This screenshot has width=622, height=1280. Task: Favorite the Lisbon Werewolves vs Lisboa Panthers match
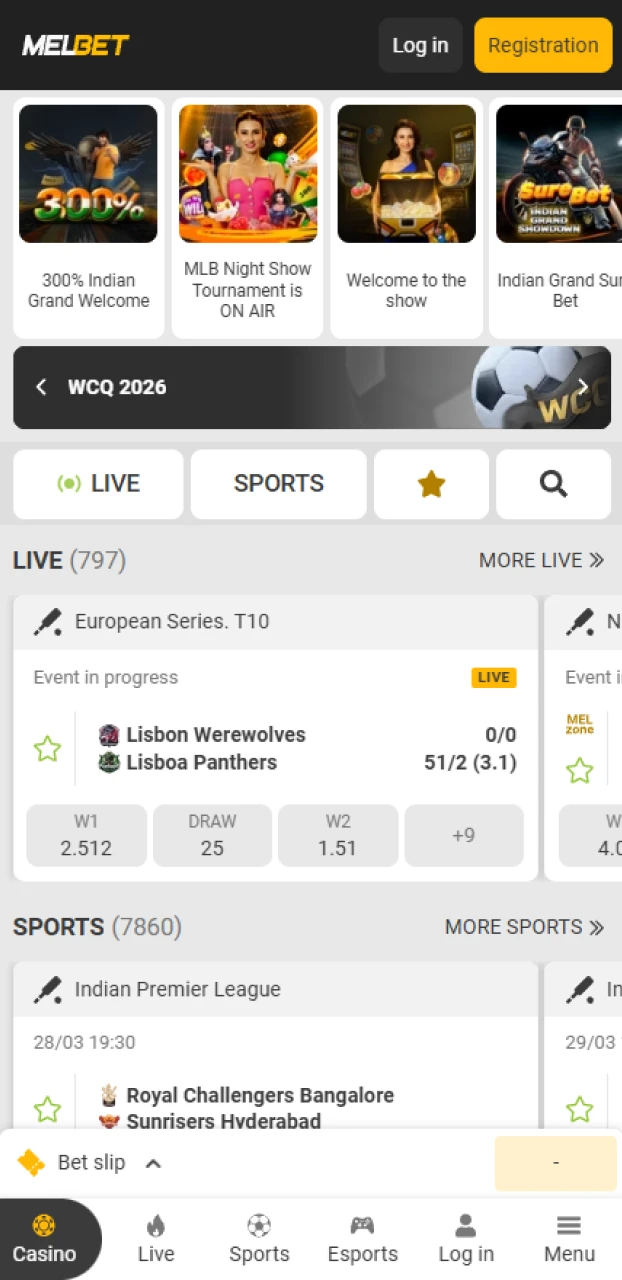(x=48, y=749)
